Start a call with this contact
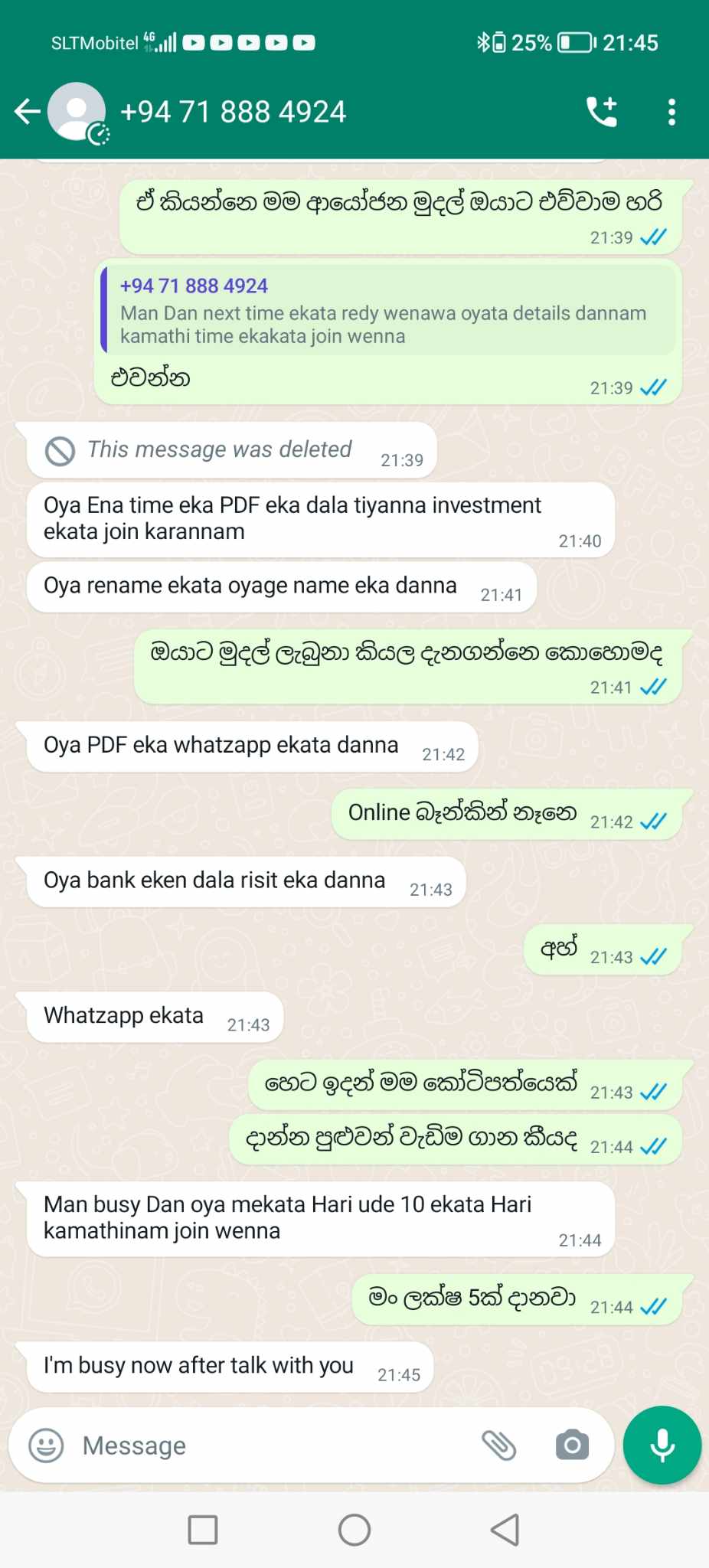The width and height of the screenshot is (709, 1568). tap(602, 112)
